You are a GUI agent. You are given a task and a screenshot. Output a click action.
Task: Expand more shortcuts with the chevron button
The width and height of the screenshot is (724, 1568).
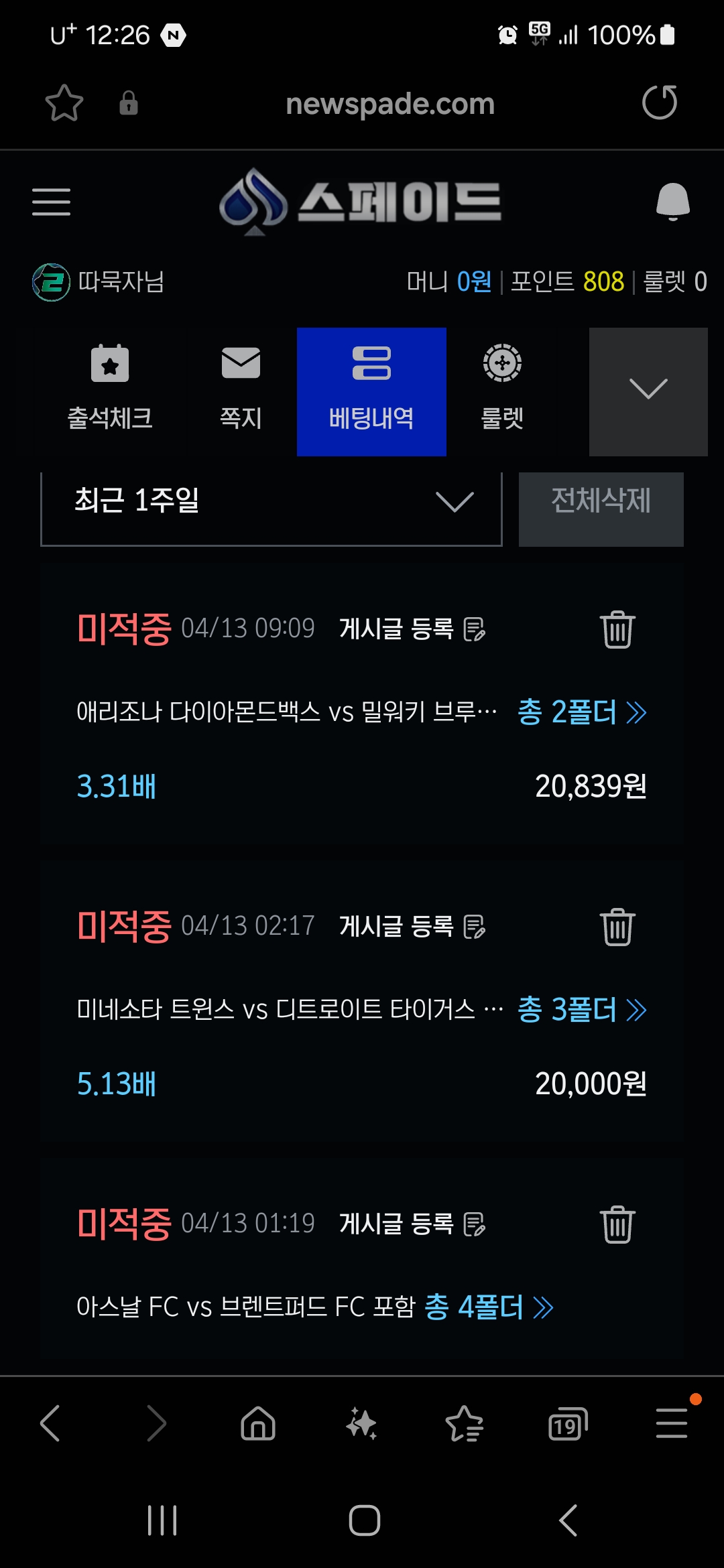pyautogui.click(x=648, y=391)
